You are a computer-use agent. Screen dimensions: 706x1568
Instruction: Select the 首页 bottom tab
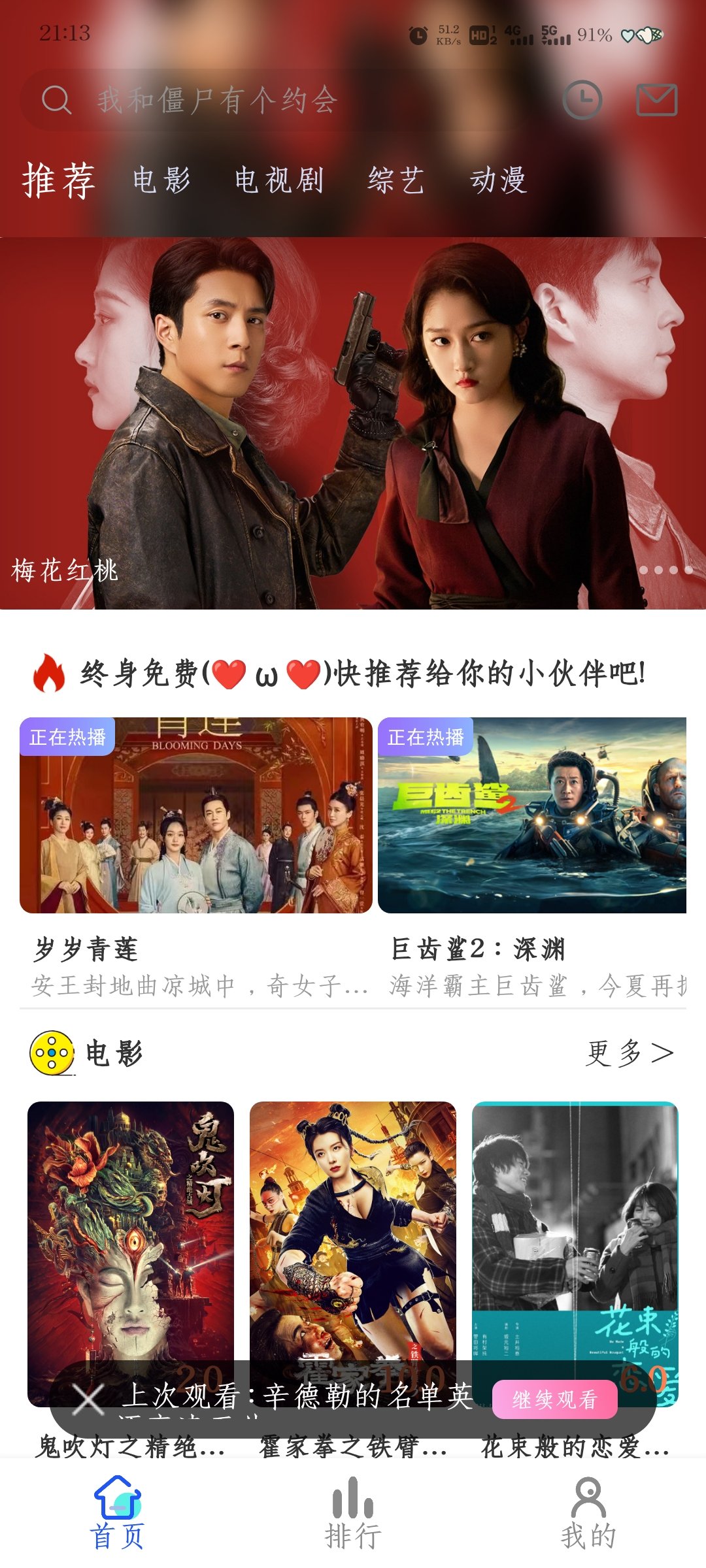(118, 1513)
